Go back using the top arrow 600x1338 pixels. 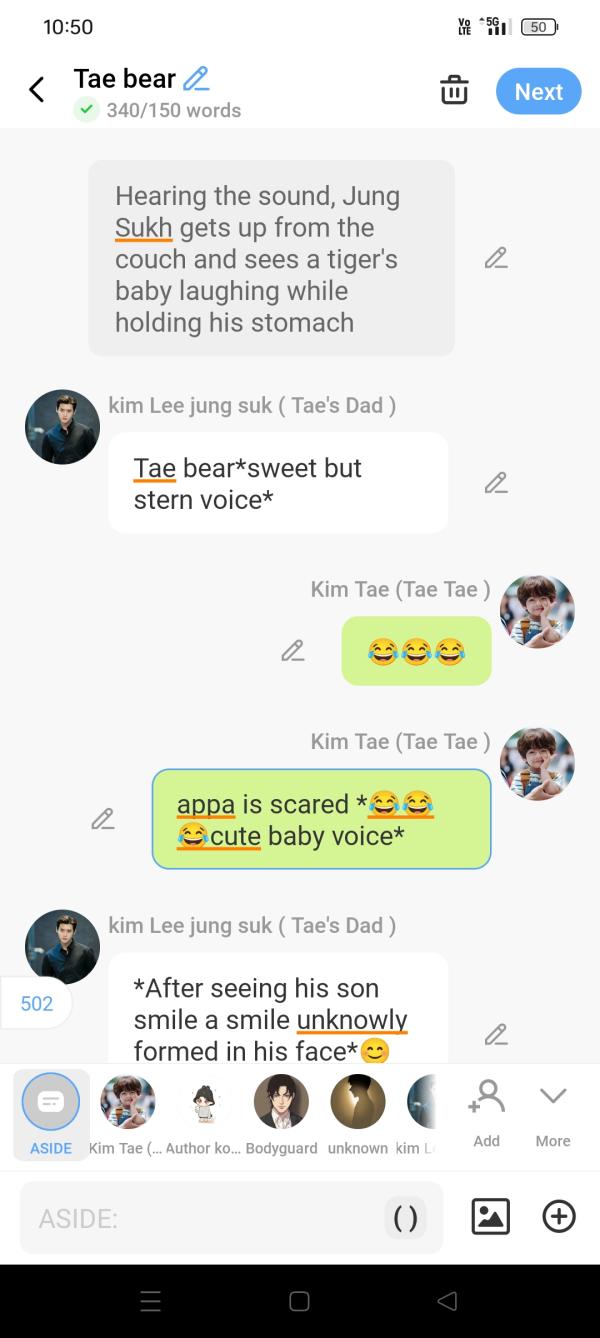click(37, 90)
